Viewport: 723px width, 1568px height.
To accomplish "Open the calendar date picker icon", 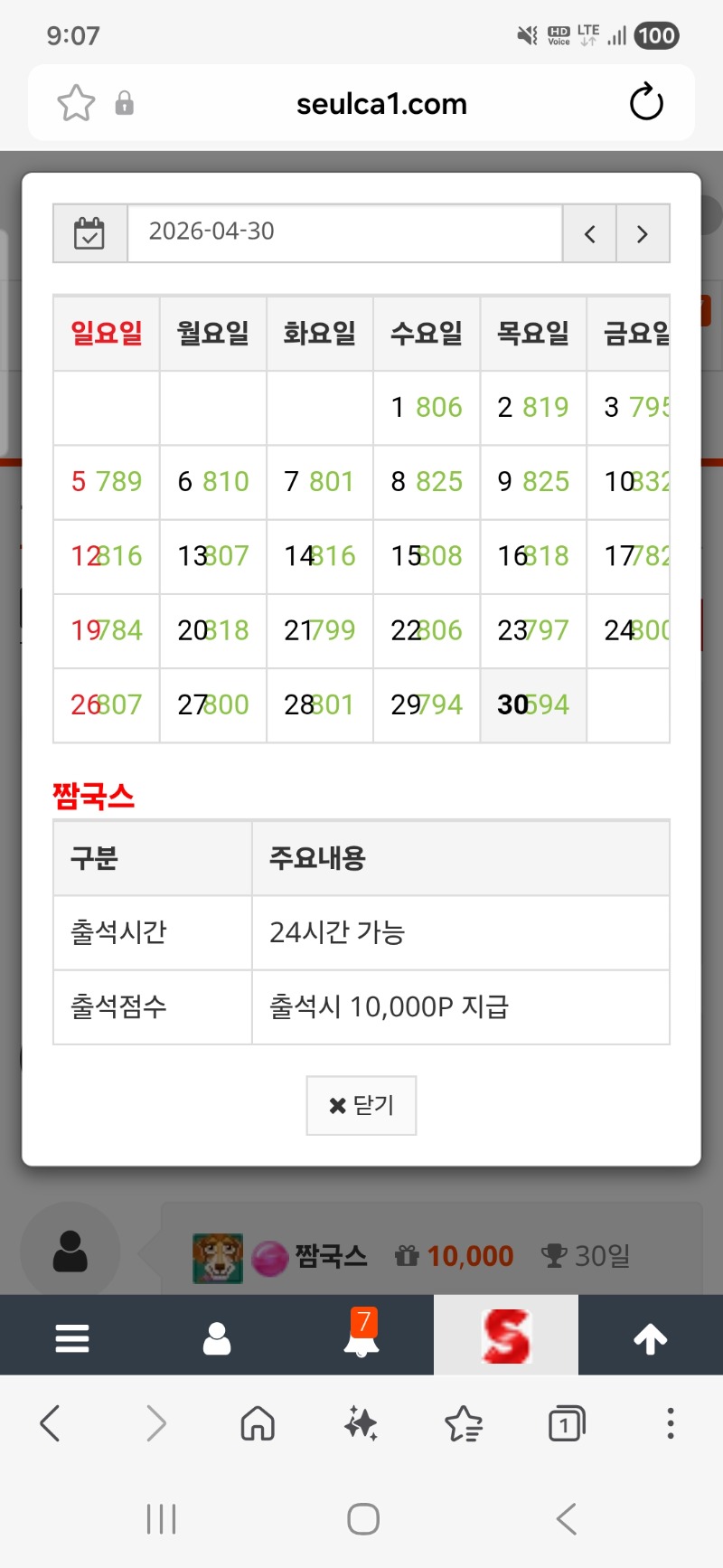I will pos(89,234).
